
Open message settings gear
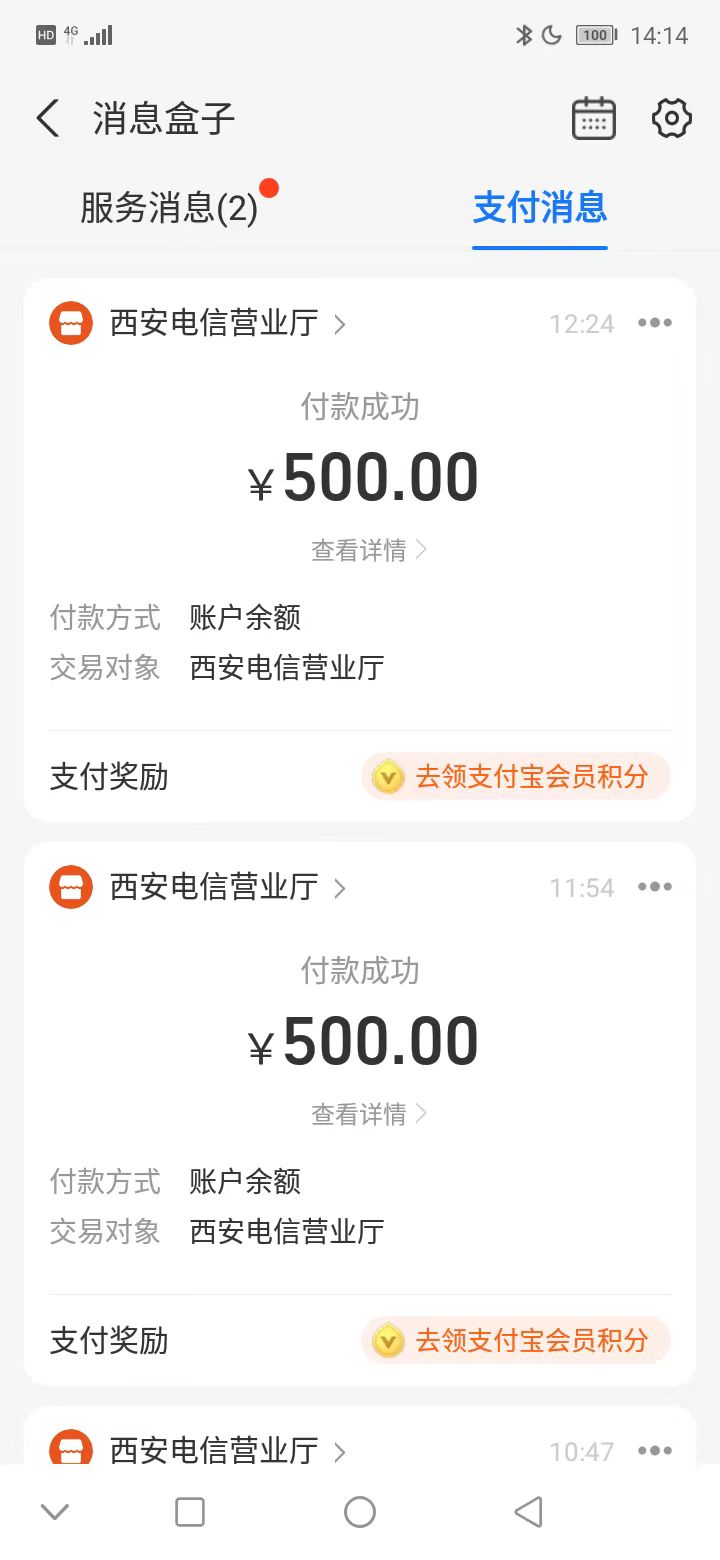(x=671, y=118)
